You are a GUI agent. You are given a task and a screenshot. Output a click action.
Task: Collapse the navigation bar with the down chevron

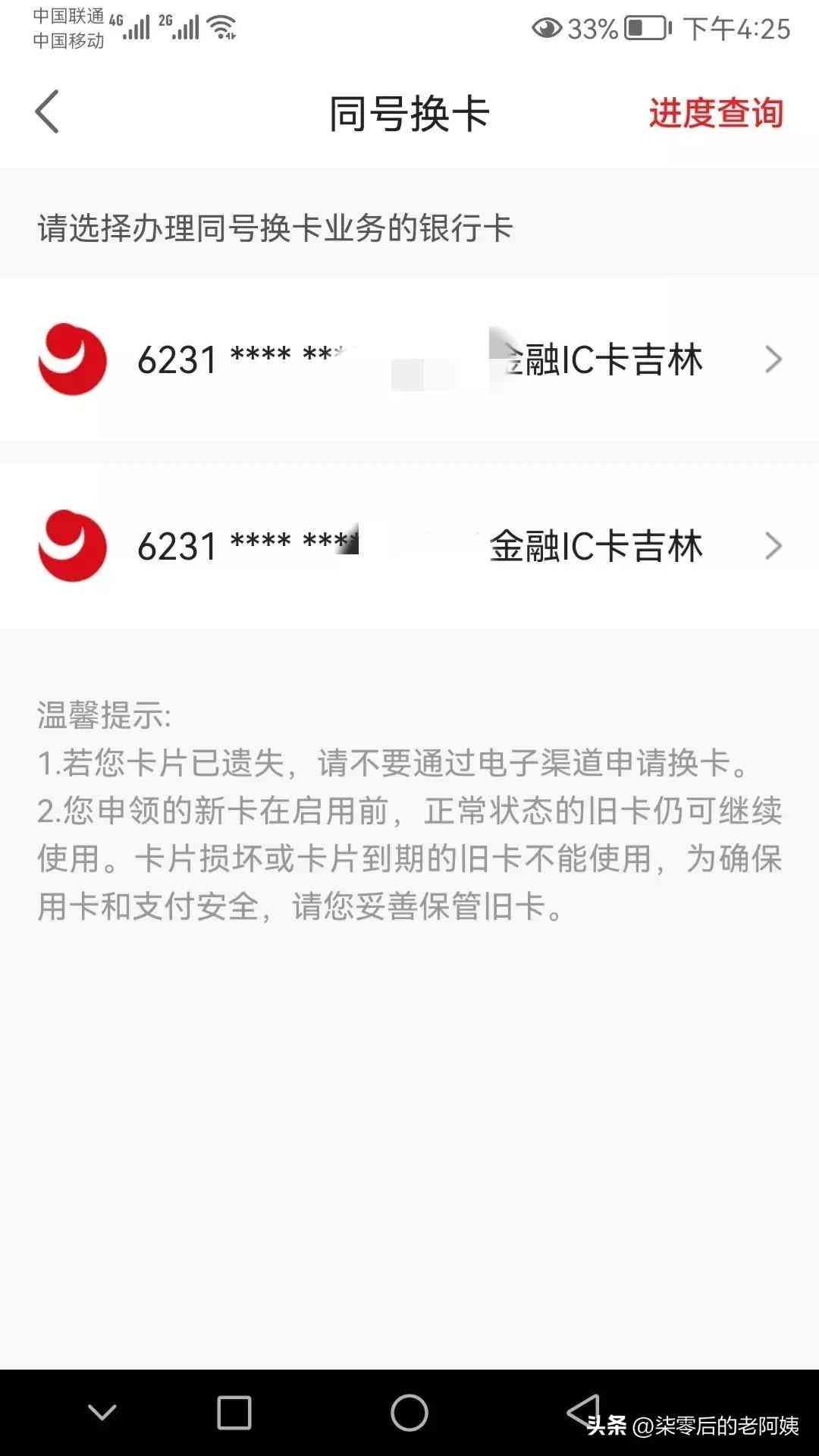click(x=102, y=1413)
